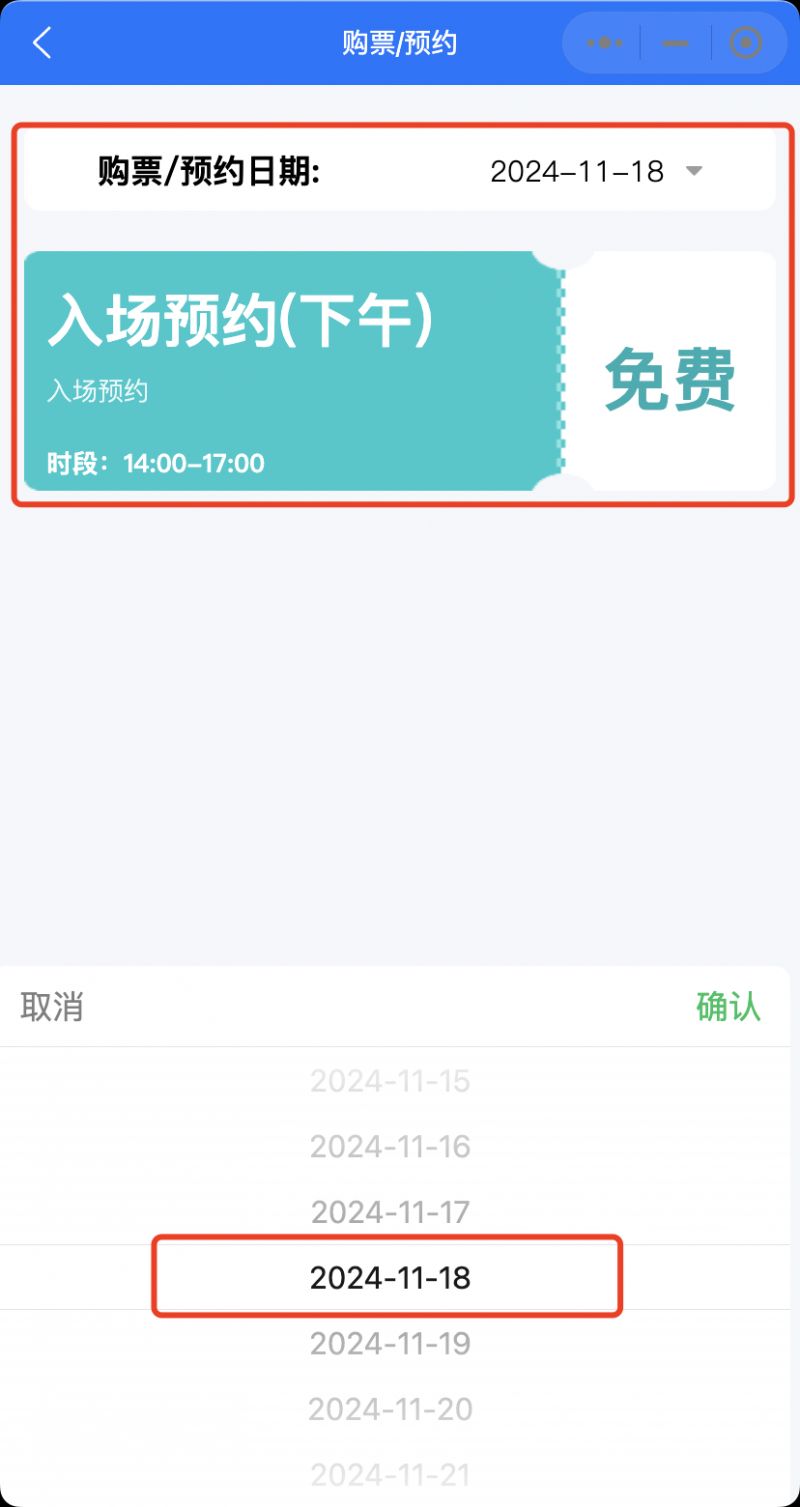Choose 2024-11-19 in the picker
The width and height of the screenshot is (800, 1507).
(390, 1344)
